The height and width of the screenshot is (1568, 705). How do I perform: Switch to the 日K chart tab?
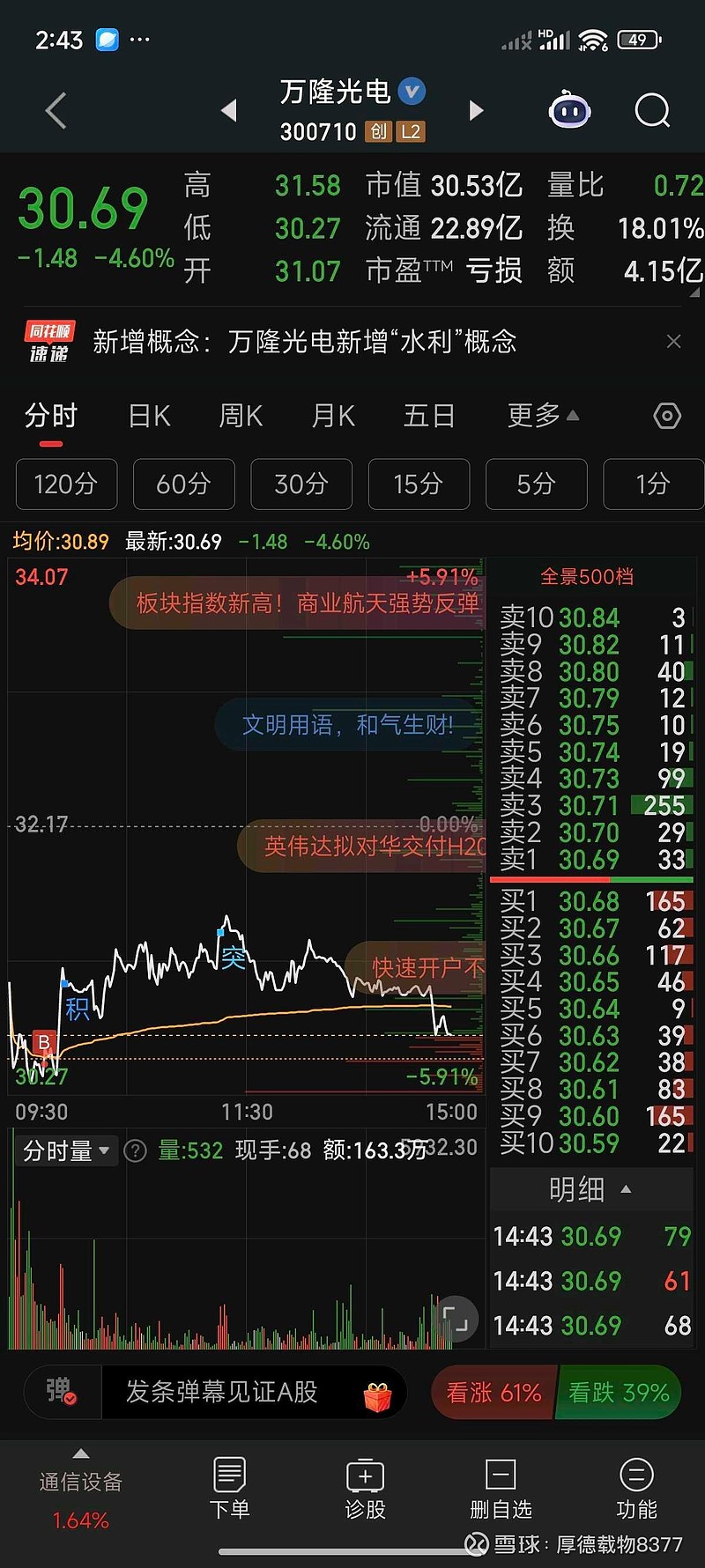pyautogui.click(x=149, y=416)
